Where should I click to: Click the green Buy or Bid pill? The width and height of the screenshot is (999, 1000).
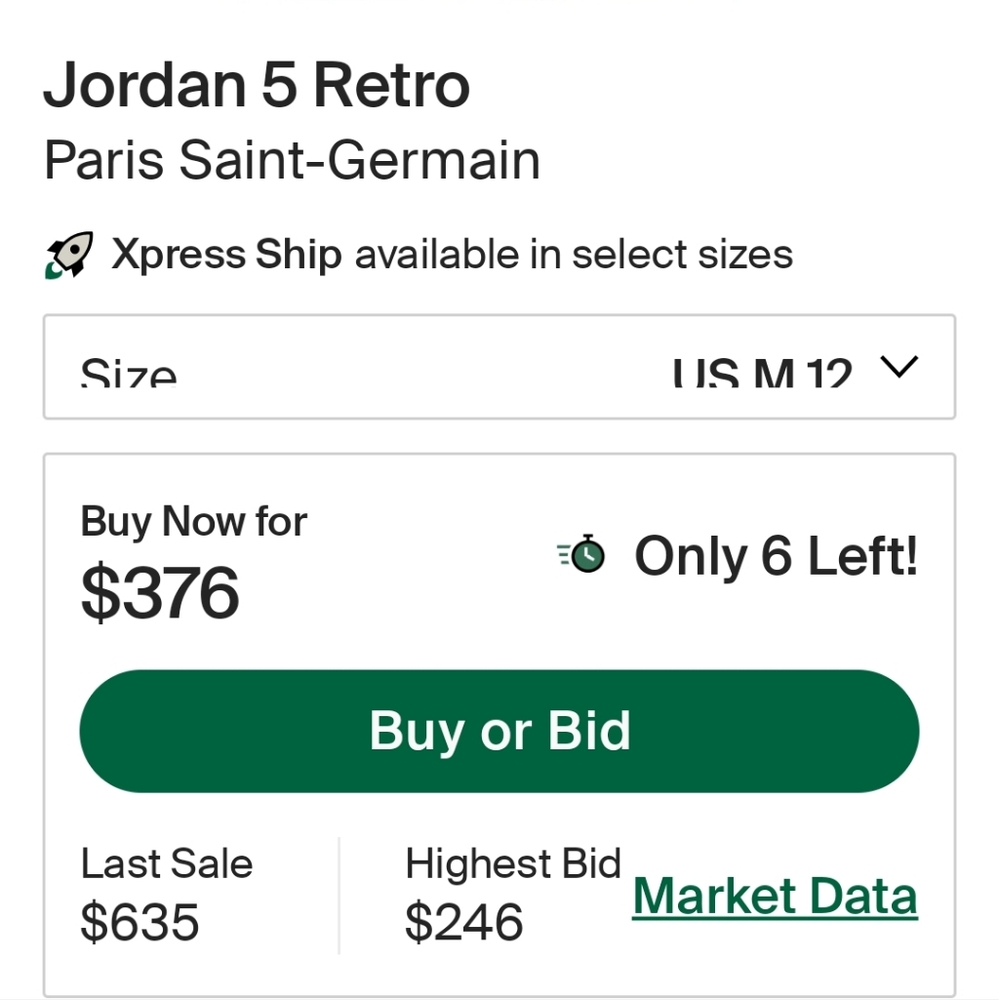pos(500,730)
